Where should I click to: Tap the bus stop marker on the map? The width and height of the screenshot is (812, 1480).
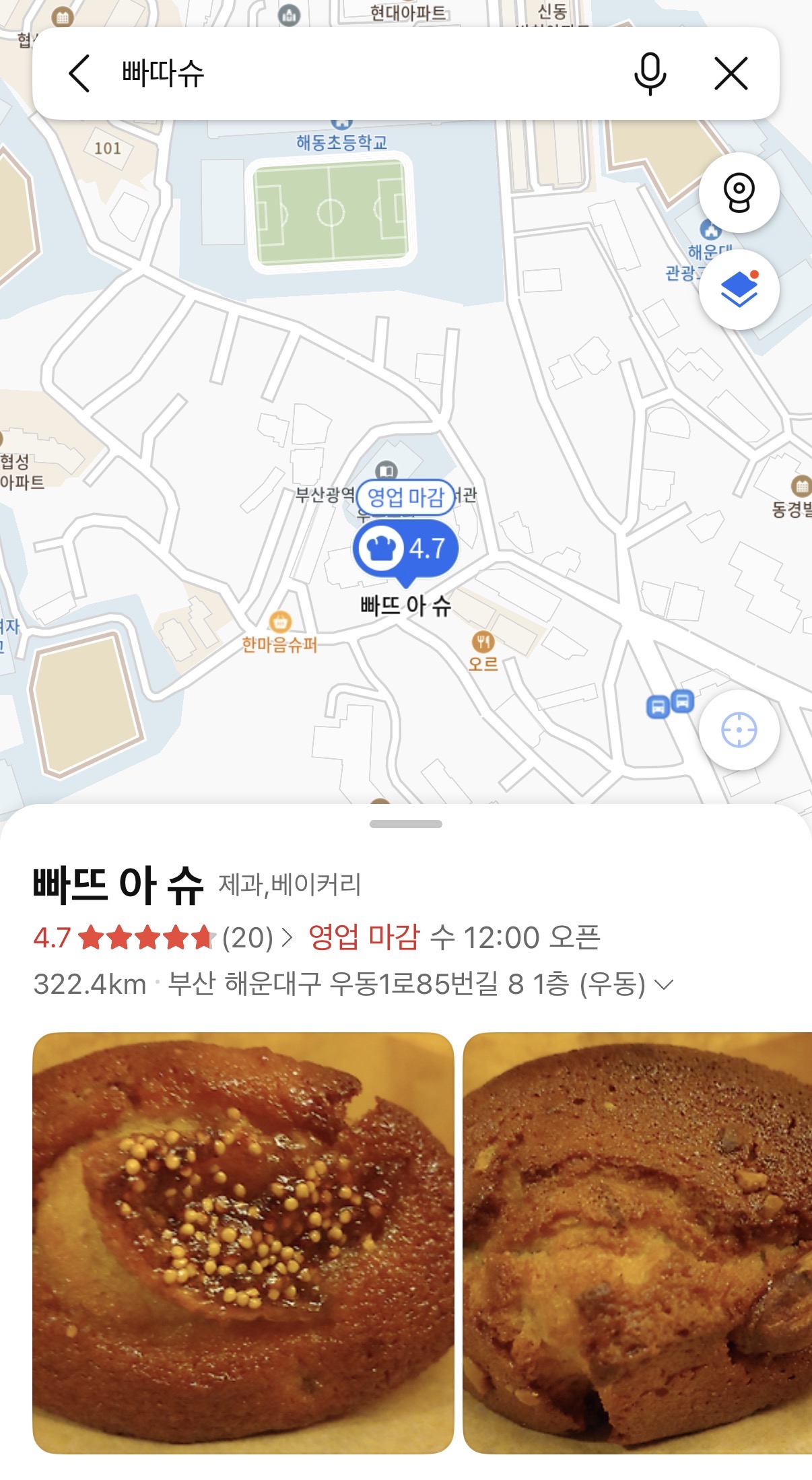click(x=670, y=704)
